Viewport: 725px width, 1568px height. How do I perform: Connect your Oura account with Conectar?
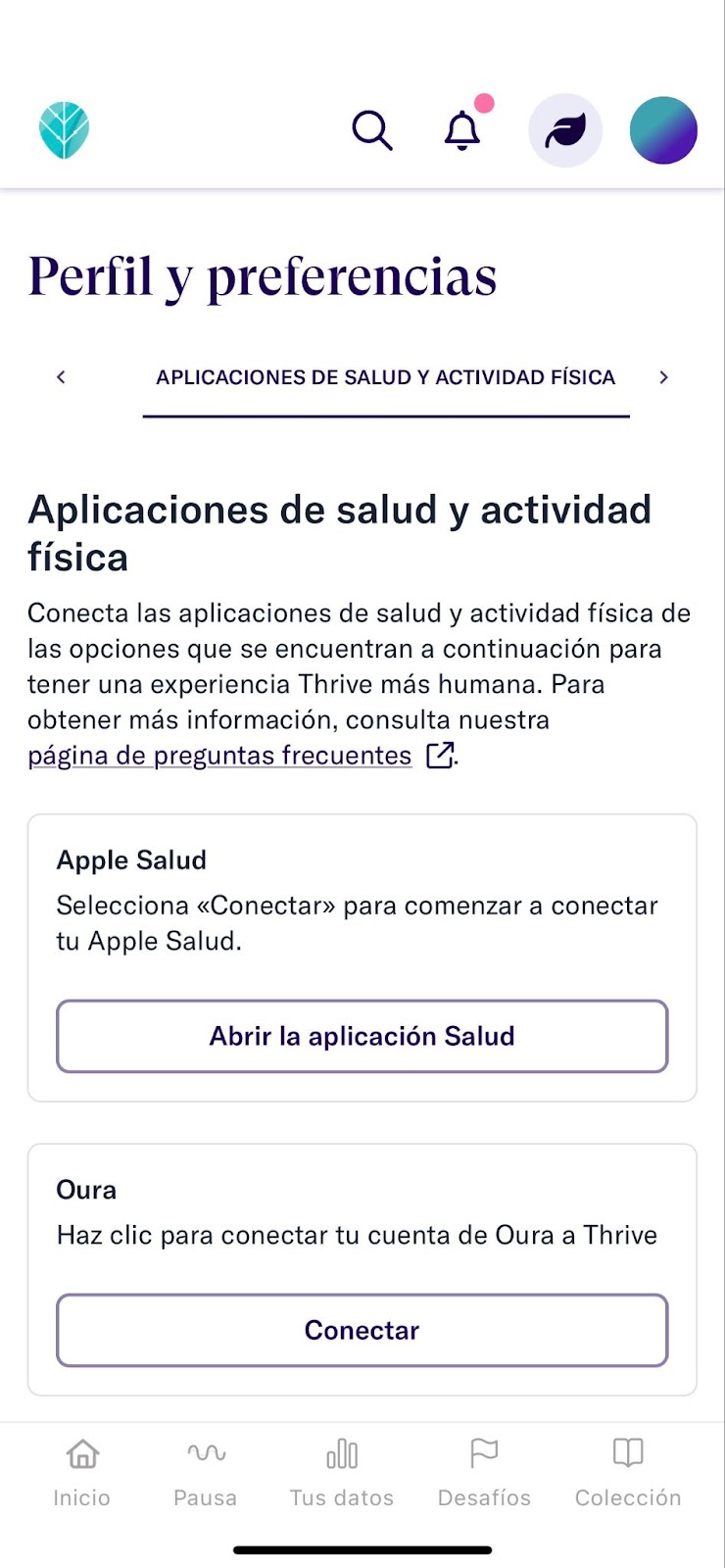pyautogui.click(x=362, y=1330)
